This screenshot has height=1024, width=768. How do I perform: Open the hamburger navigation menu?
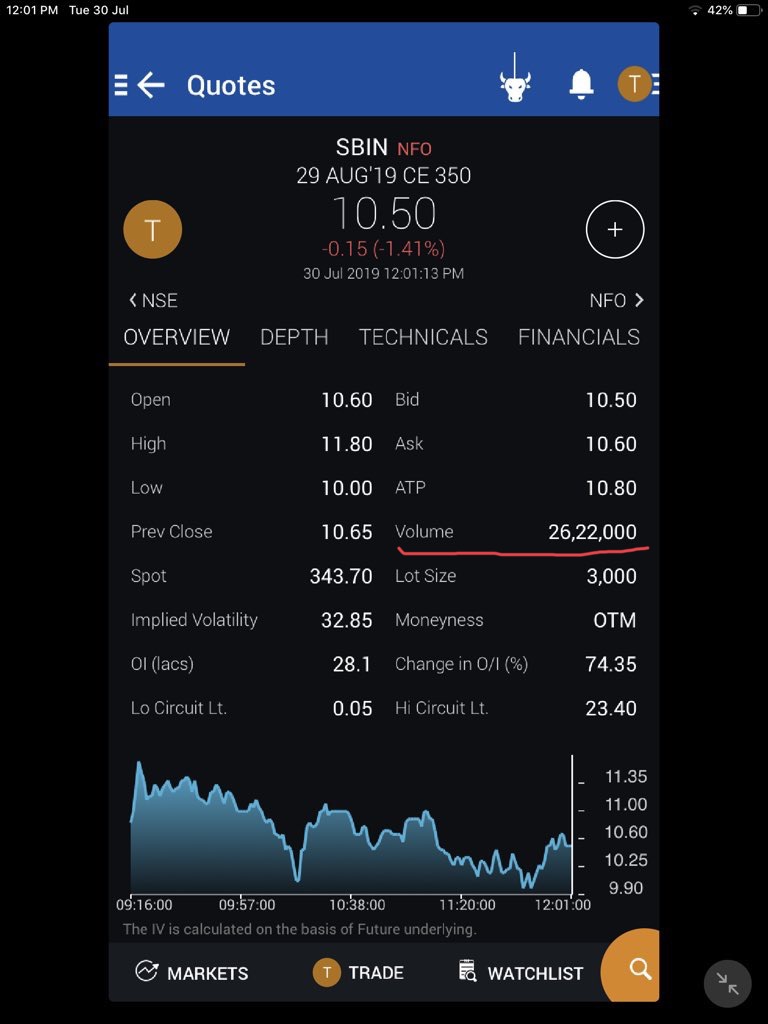(122, 85)
